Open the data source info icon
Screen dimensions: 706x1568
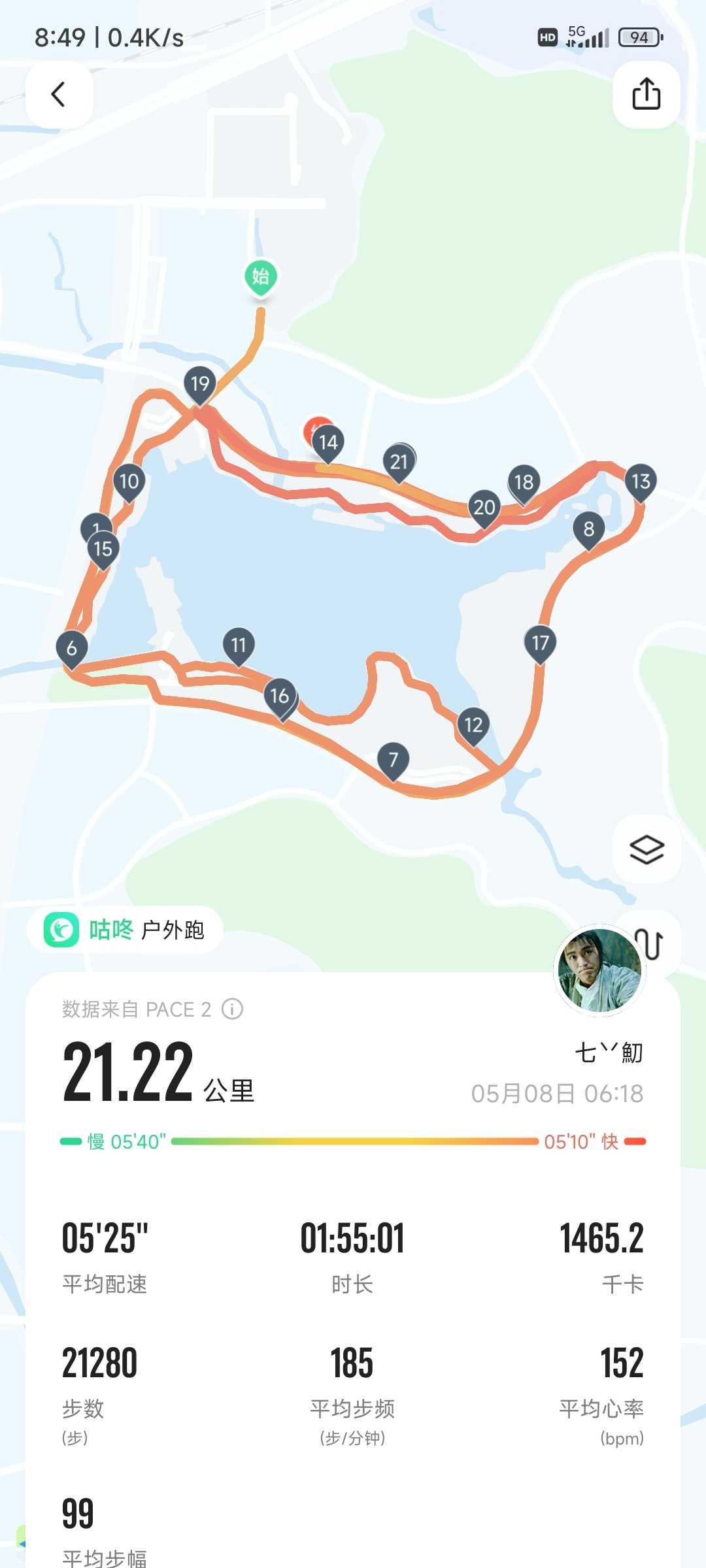(x=232, y=1009)
